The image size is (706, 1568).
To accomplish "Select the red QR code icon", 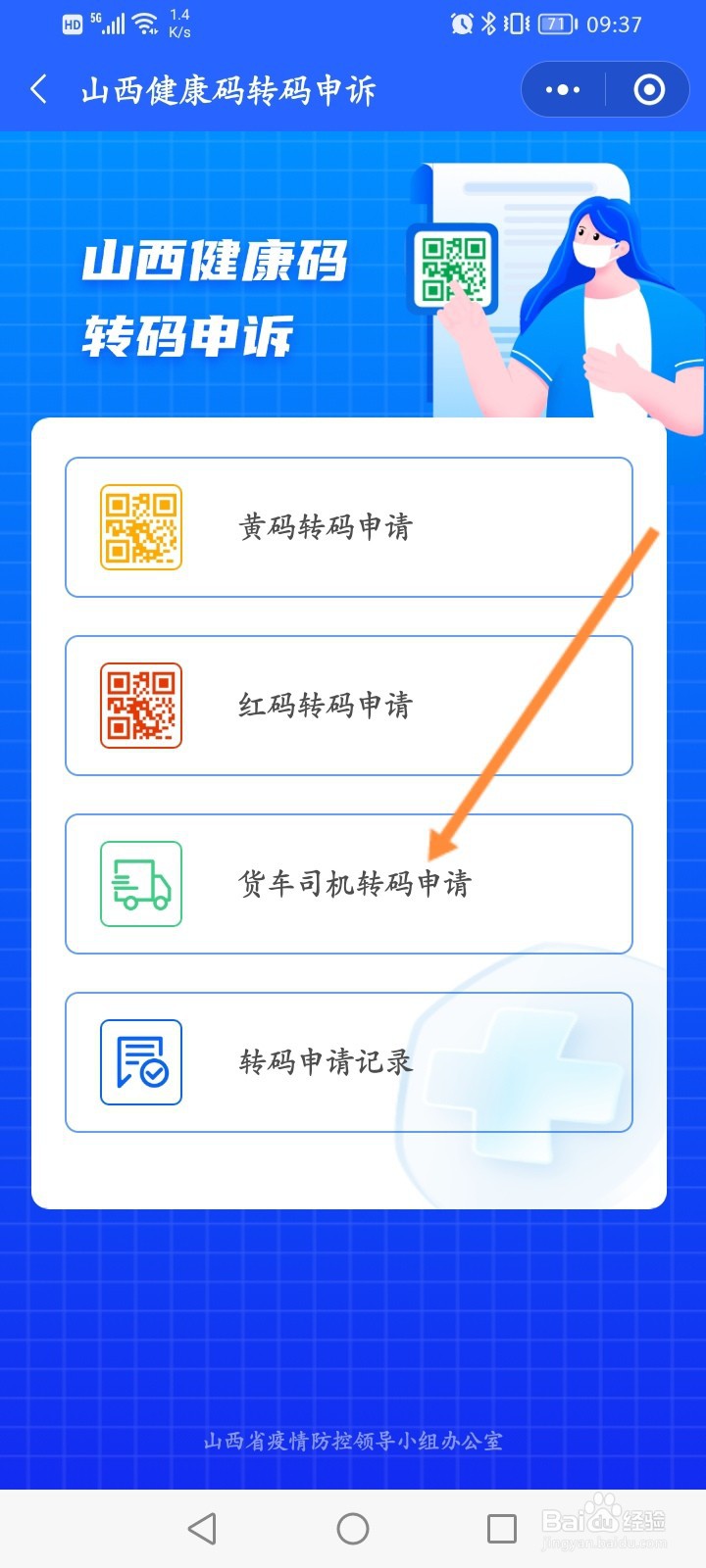I will click(139, 706).
